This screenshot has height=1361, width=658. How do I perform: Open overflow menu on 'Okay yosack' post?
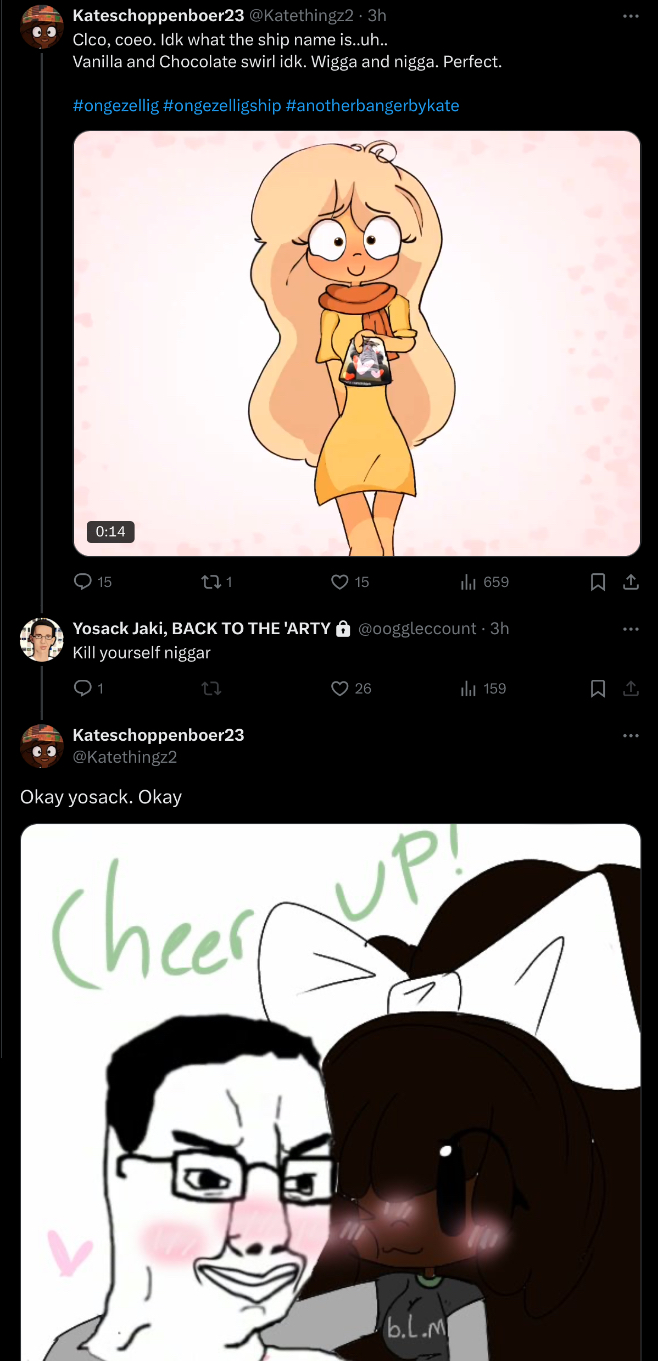(x=630, y=735)
